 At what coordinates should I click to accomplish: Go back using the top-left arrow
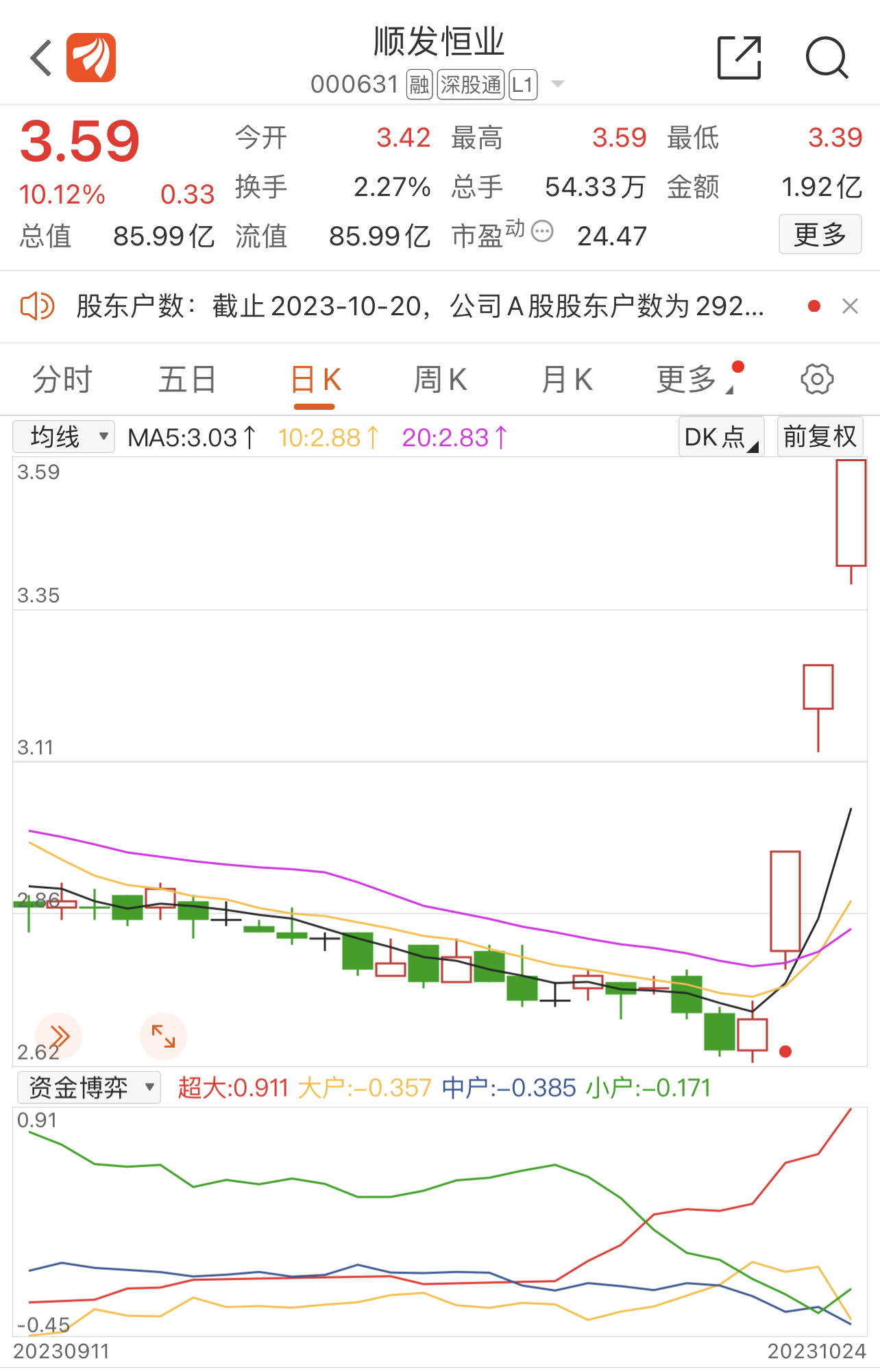[x=41, y=58]
